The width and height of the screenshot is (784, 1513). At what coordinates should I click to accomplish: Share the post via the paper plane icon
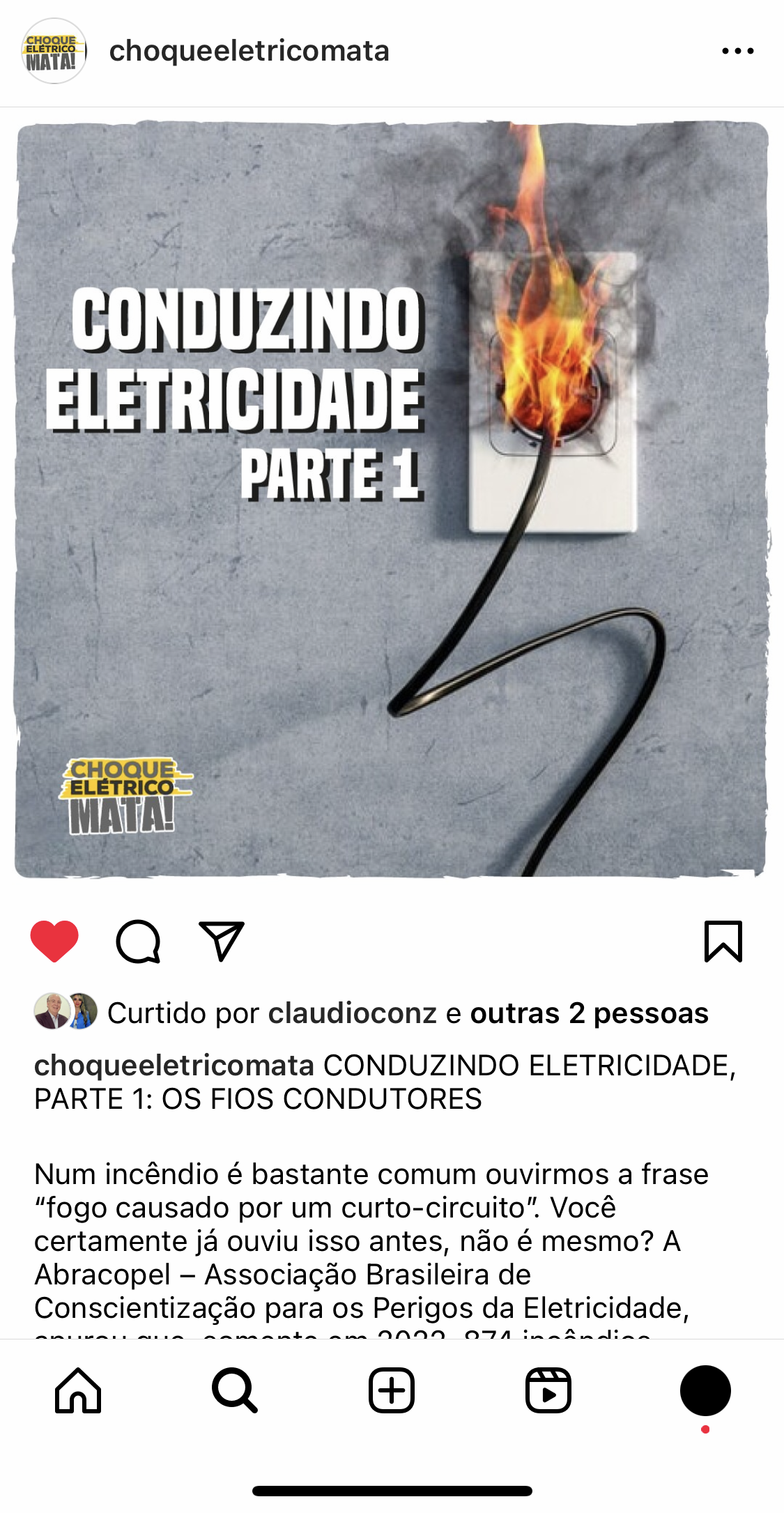(222, 941)
